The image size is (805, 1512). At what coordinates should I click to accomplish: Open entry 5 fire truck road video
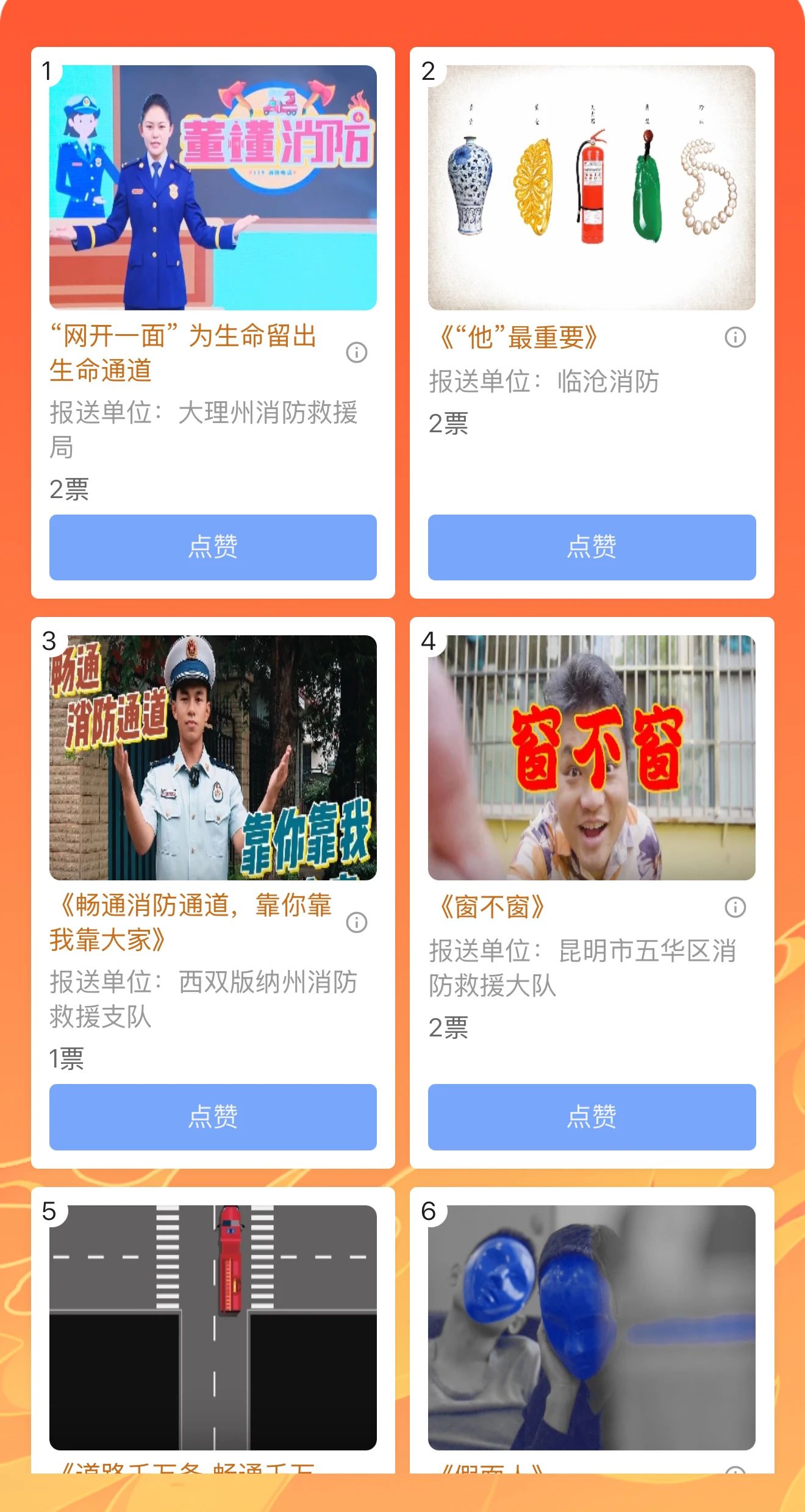pyautogui.click(x=213, y=1327)
